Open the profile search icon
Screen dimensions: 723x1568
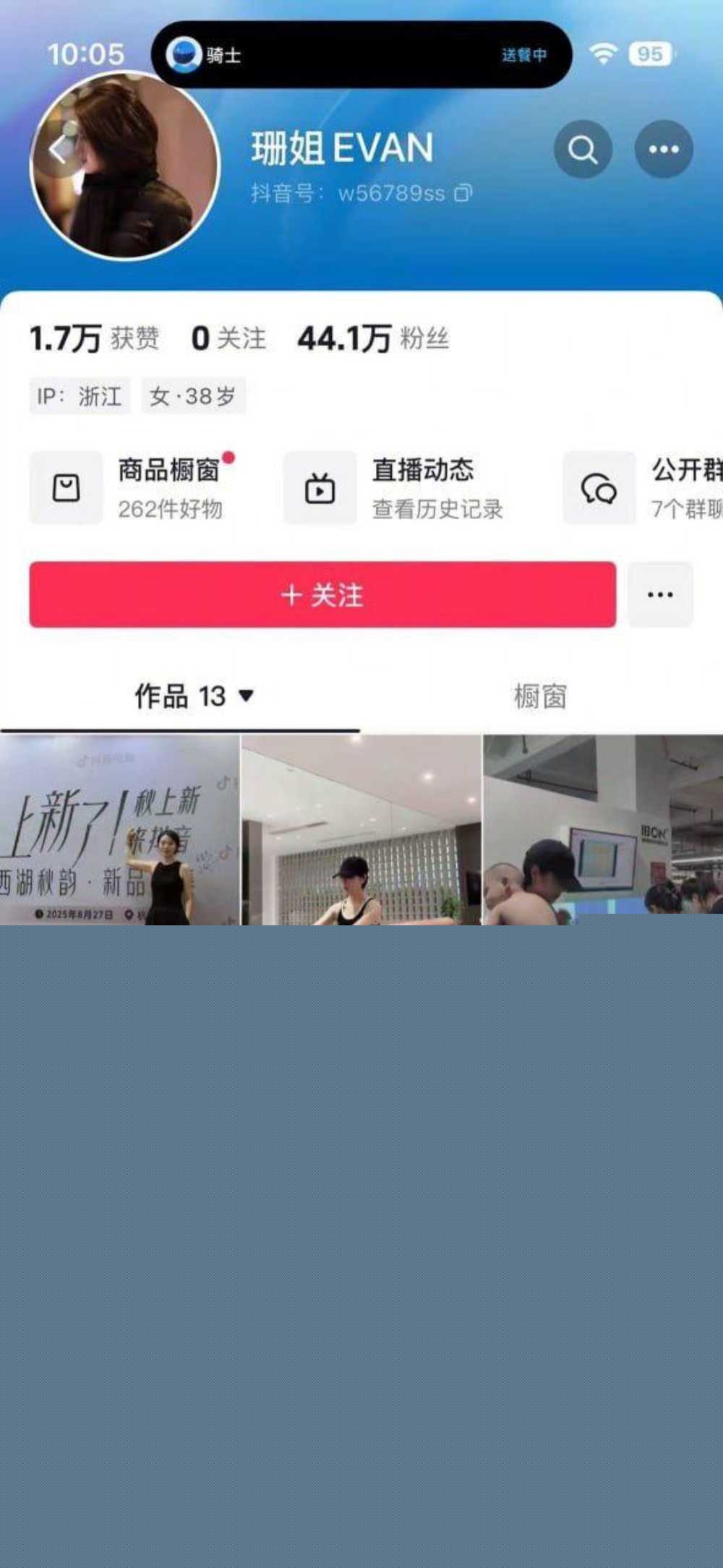(x=583, y=150)
